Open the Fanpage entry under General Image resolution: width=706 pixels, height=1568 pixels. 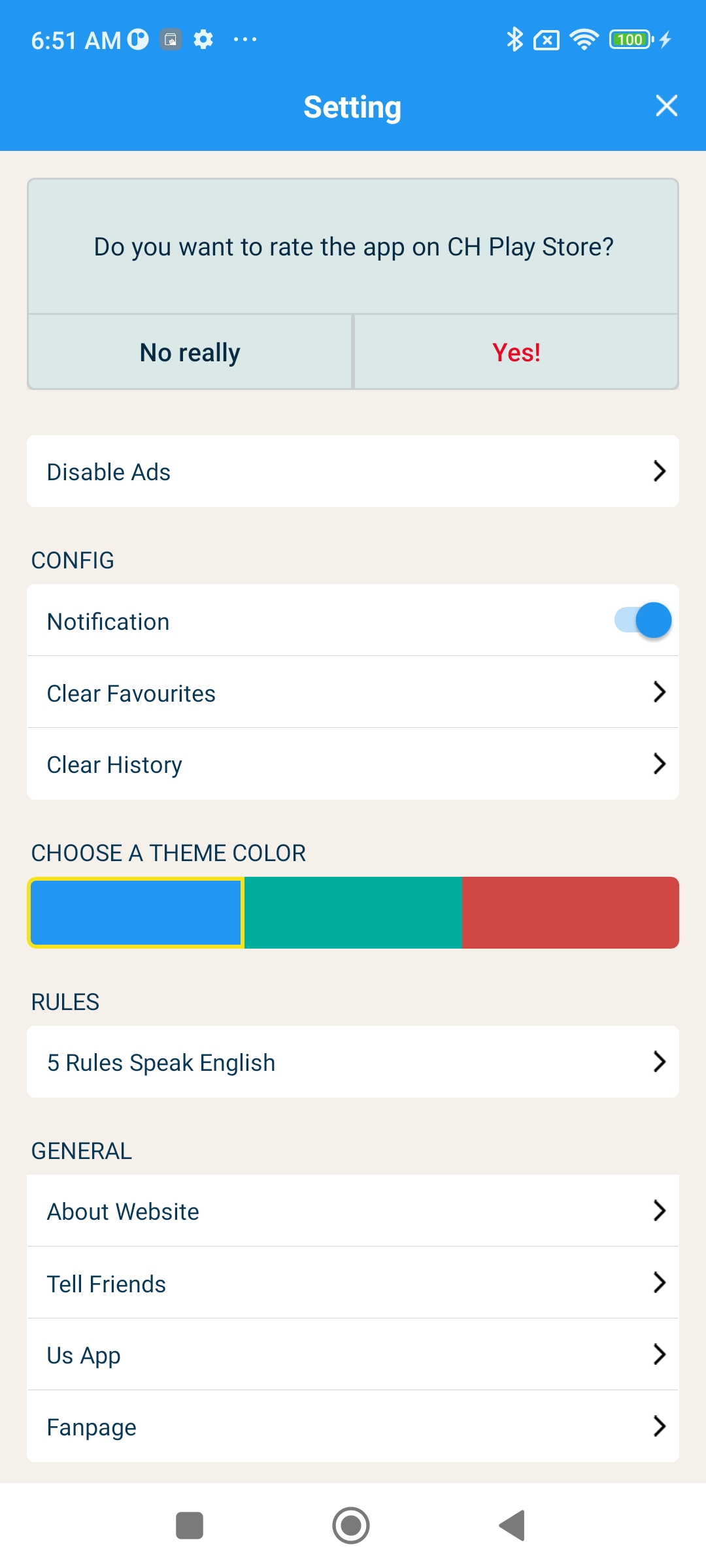pyautogui.click(x=353, y=1426)
